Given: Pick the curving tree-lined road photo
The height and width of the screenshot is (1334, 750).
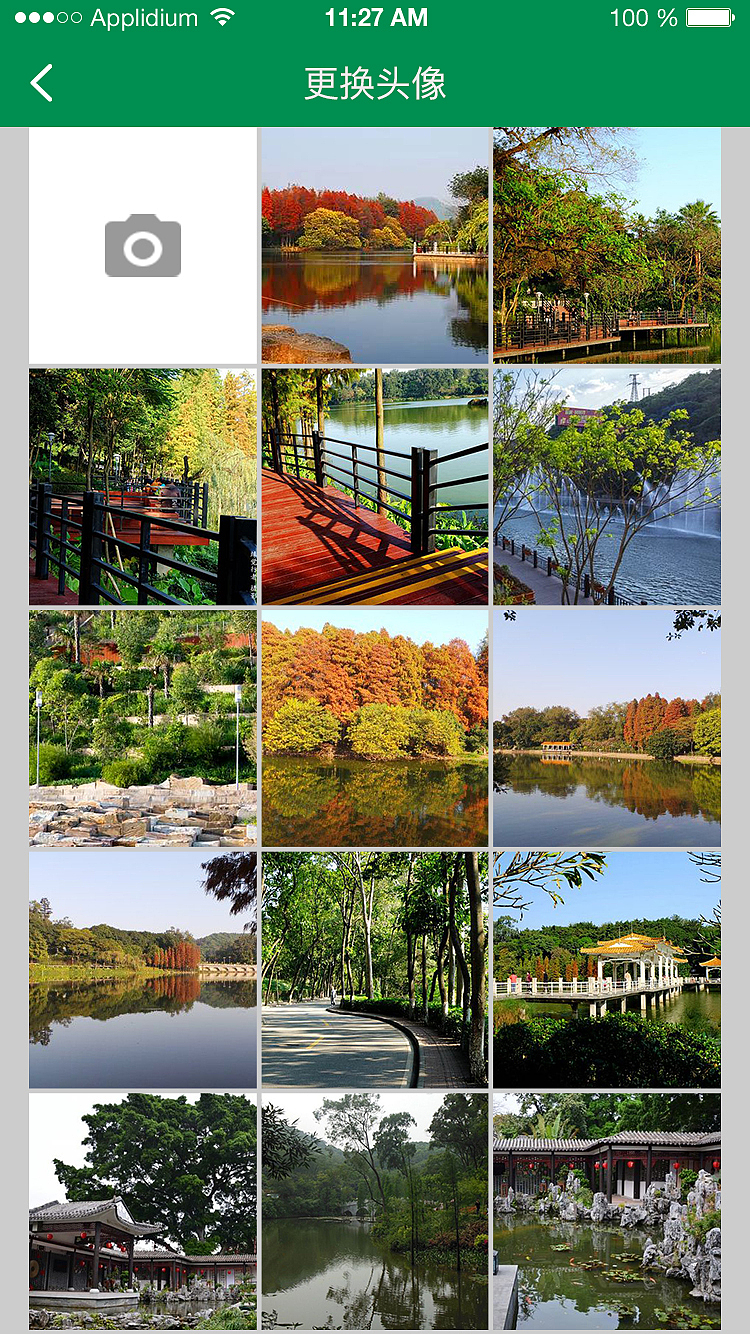Looking at the screenshot, I should [375, 970].
